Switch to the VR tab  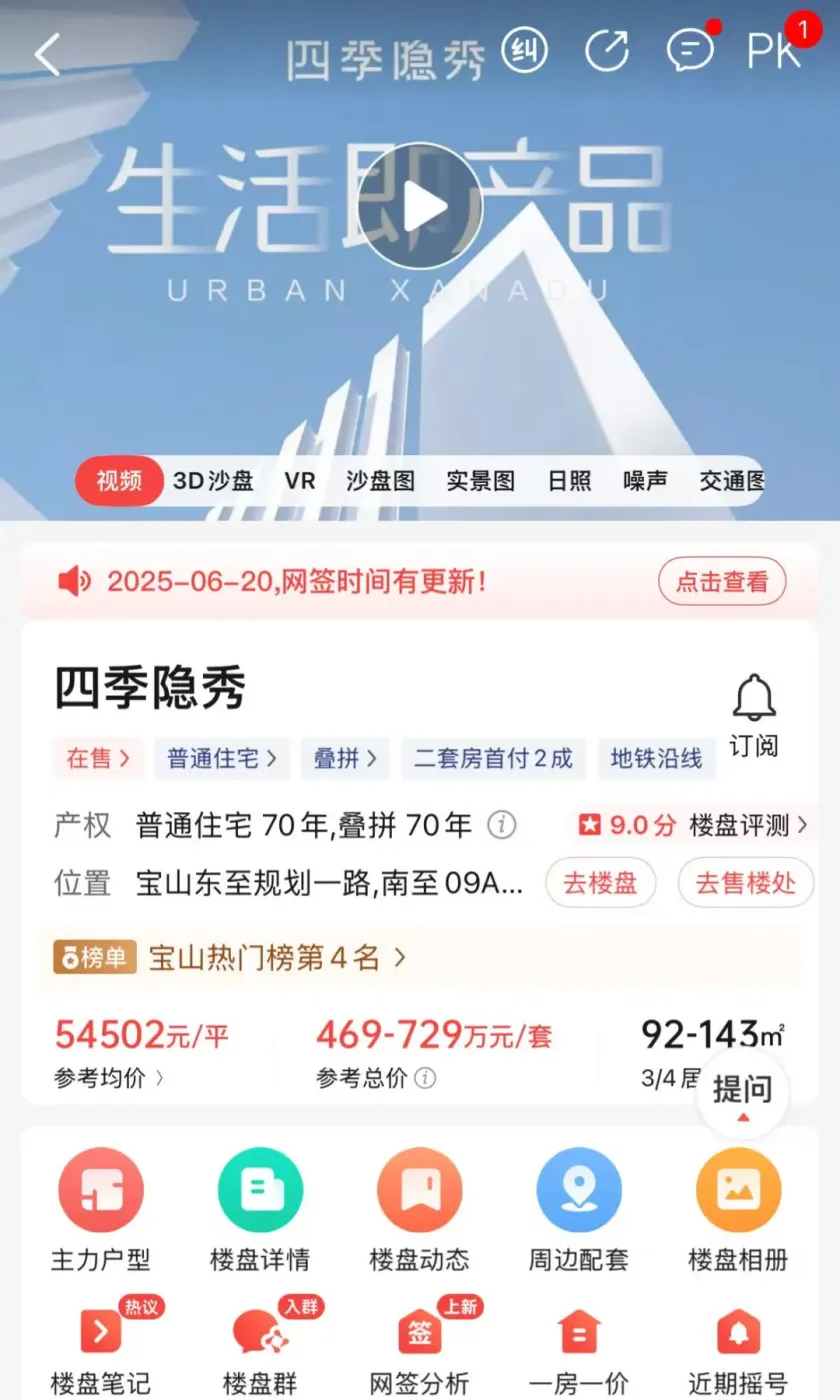pos(300,481)
